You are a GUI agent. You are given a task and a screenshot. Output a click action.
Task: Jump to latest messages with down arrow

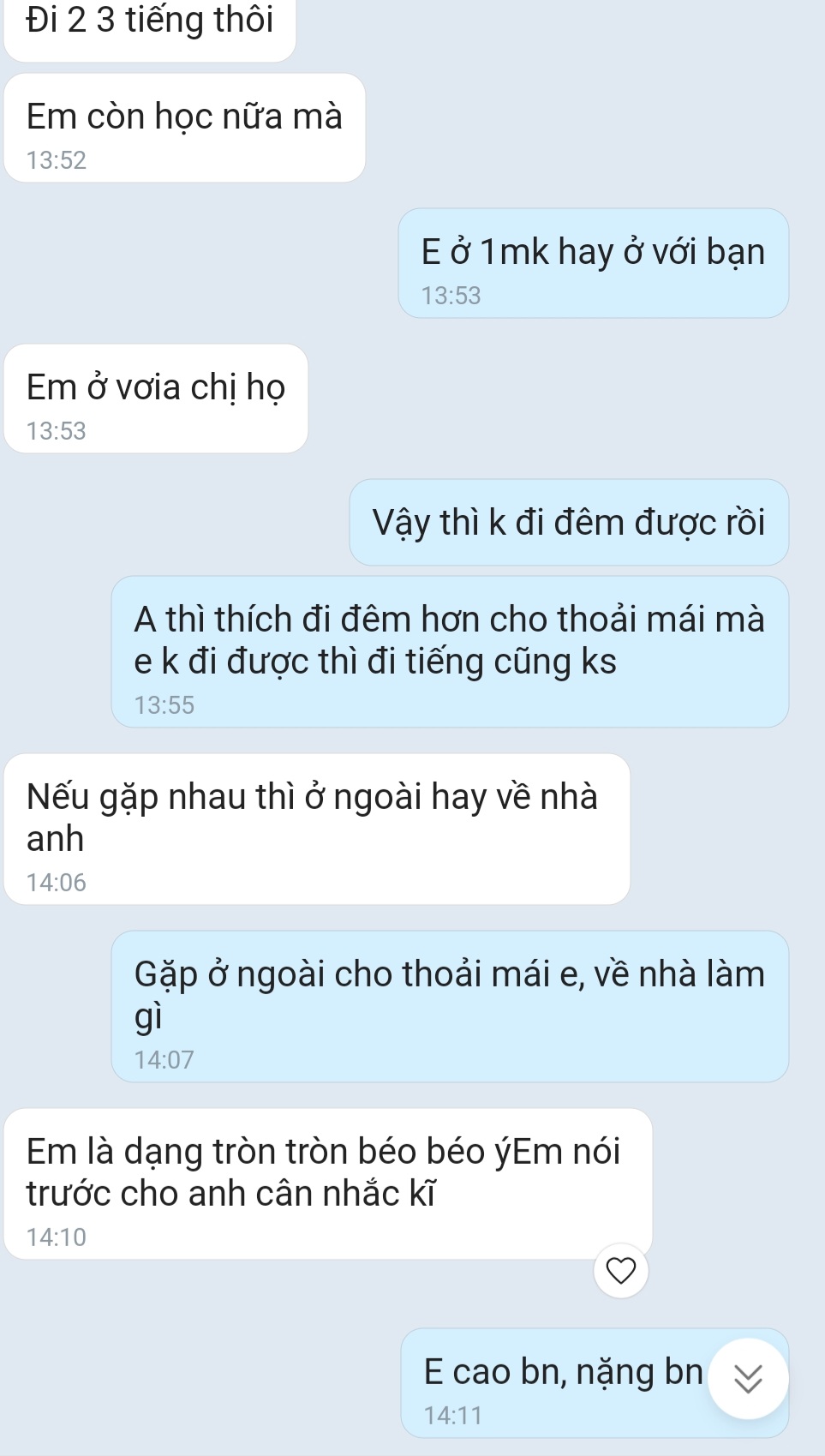tap(747, 1379)
